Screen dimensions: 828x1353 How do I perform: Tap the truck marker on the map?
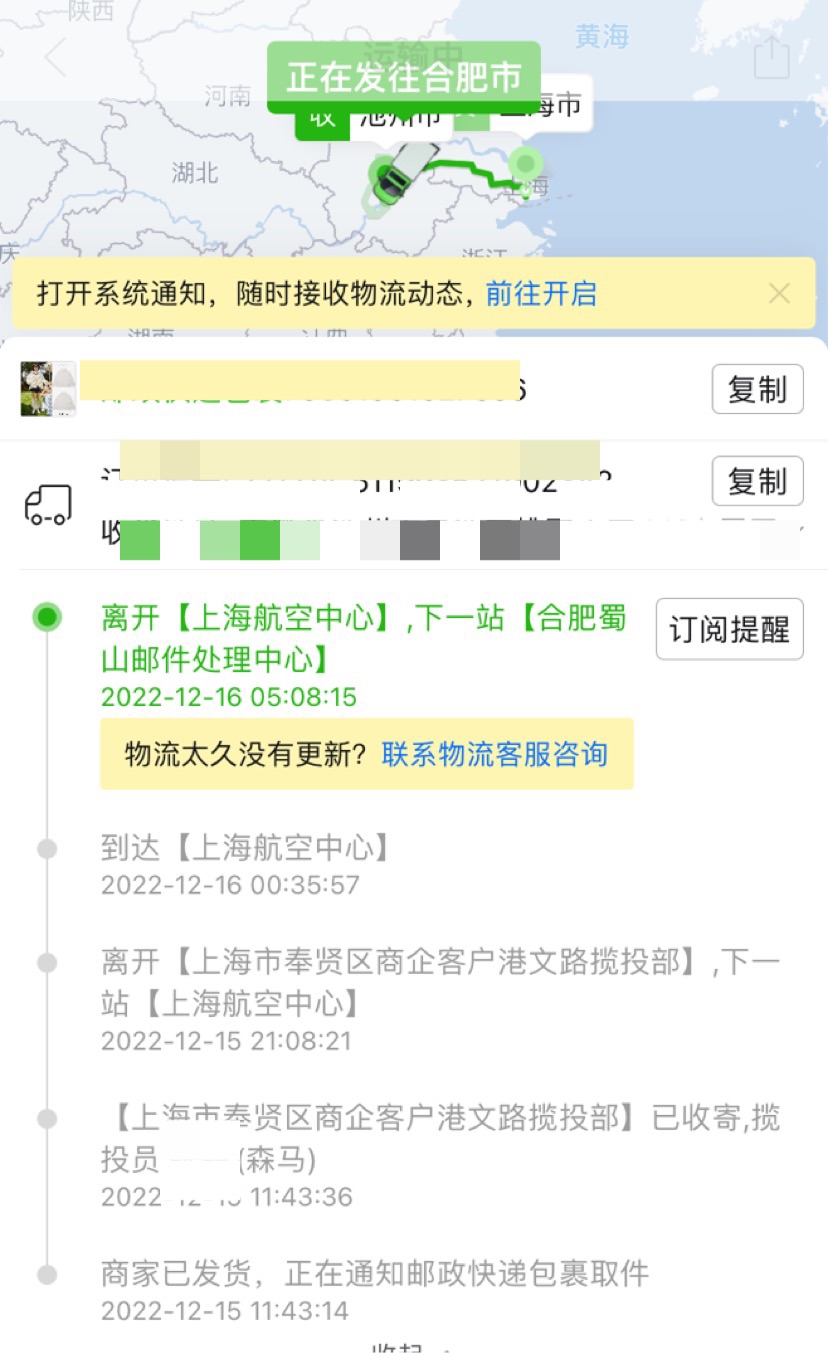coord(403,176)
